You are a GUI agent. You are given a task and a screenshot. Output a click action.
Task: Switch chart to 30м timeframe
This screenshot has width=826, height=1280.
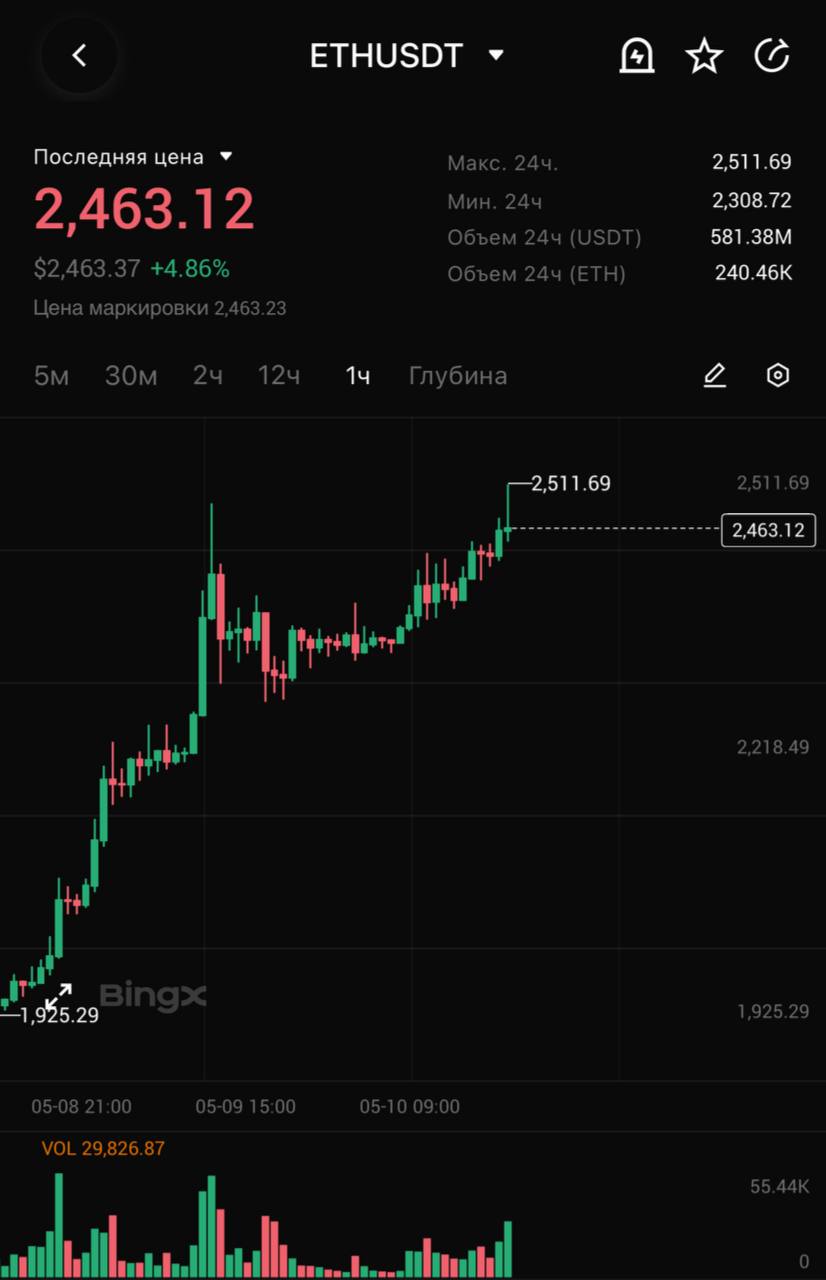click(131, 376)
